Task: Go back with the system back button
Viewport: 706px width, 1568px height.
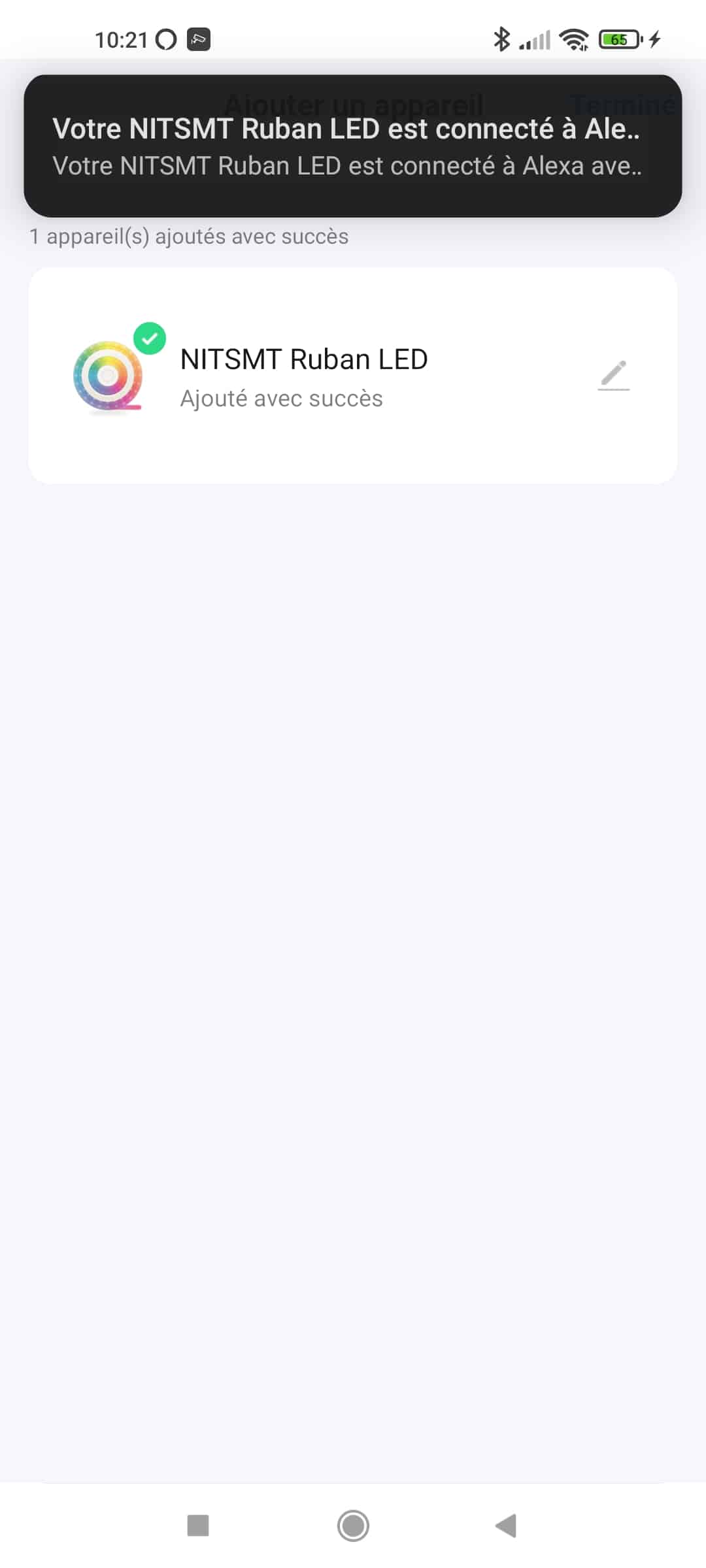Action: point(507,1526)
